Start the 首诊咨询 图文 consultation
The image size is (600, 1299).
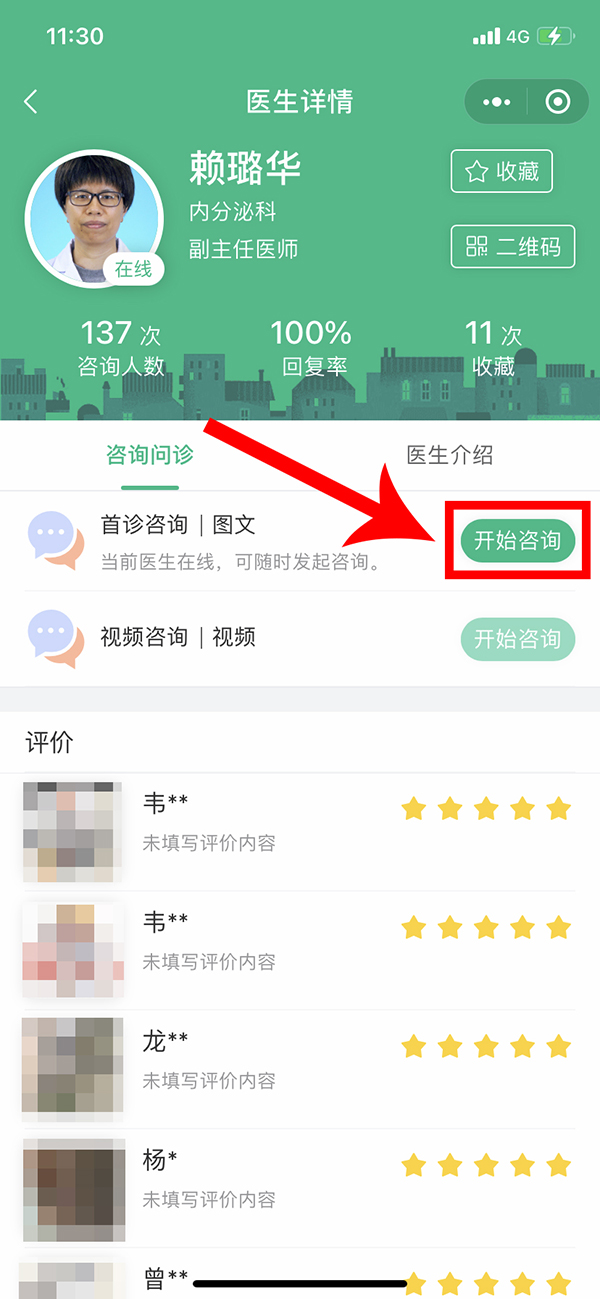(x=517, y=541)
